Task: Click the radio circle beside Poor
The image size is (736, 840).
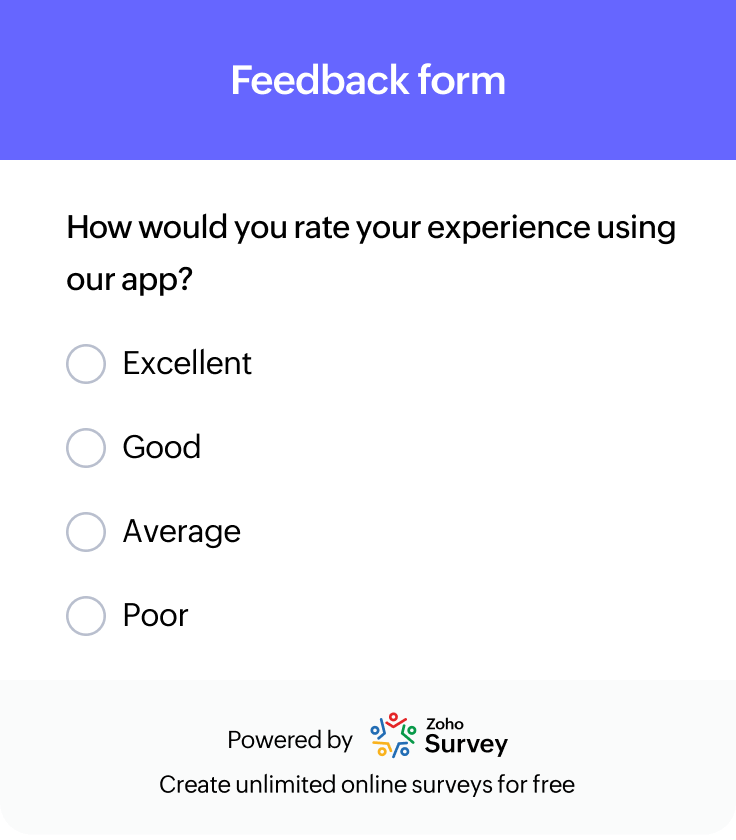Action: click(86, 616)
